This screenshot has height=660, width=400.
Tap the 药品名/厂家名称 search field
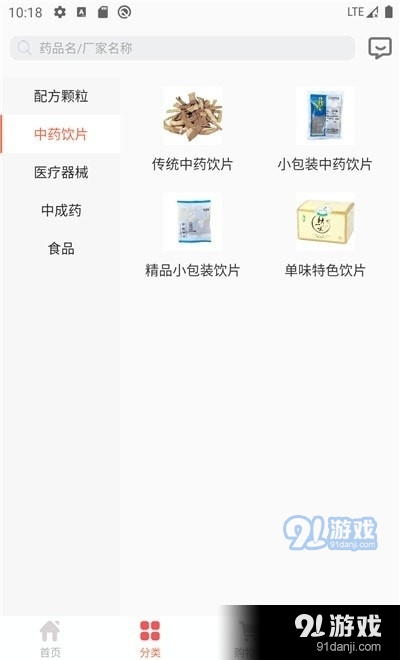pos(182,48)
